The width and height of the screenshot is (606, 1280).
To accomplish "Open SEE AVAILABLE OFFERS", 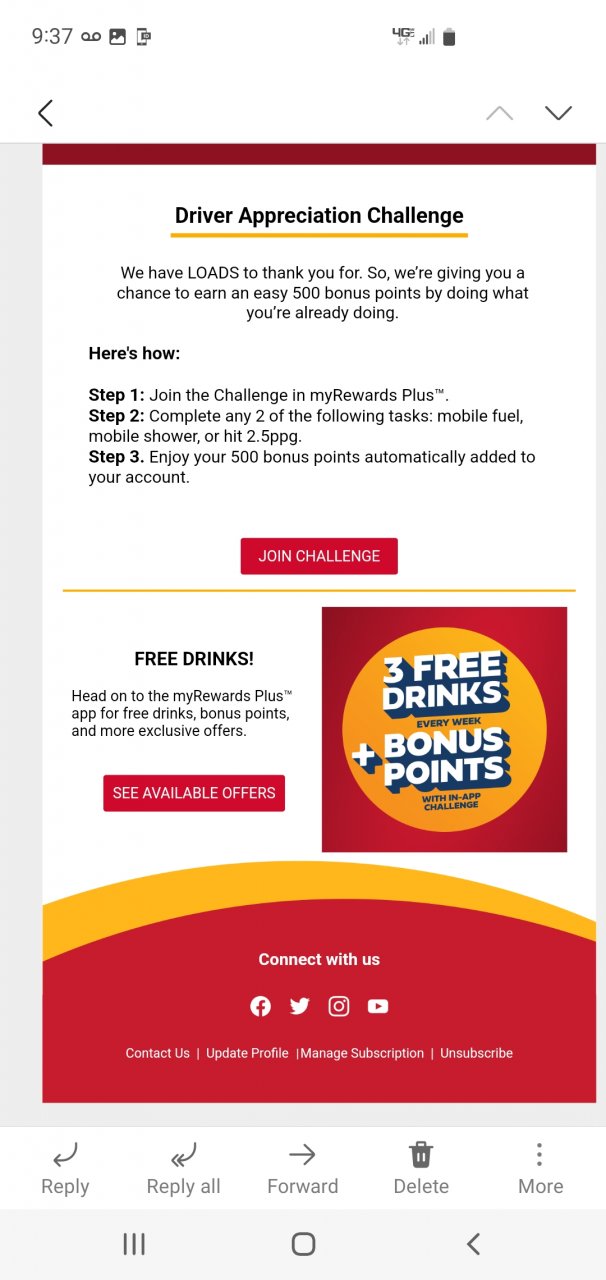I will pyautogui.click(x=194, y=793).
